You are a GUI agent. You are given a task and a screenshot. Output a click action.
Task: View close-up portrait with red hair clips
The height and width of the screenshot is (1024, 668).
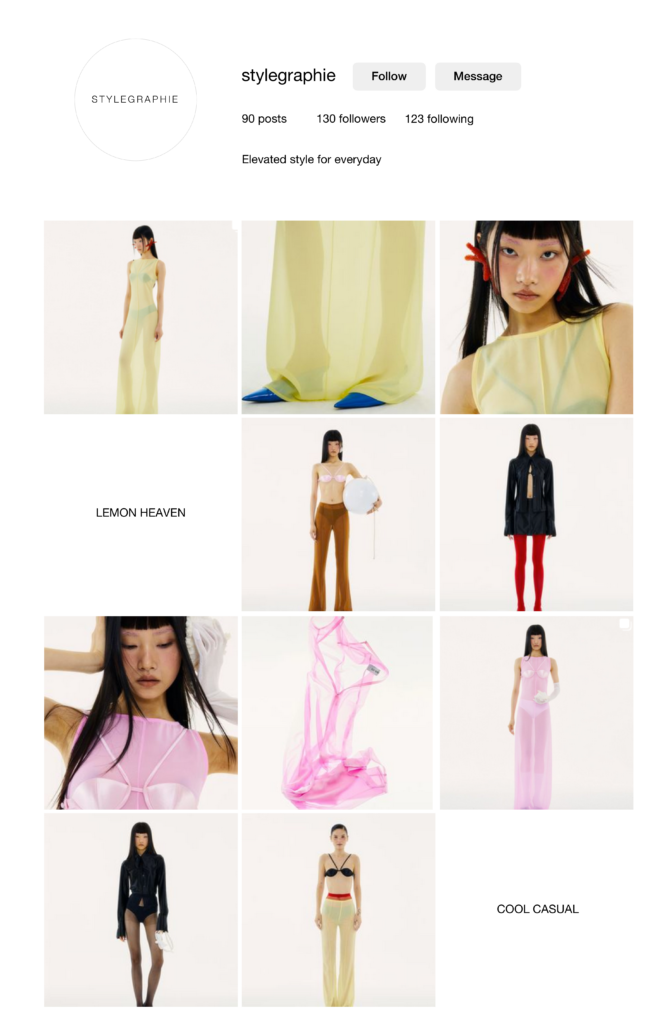(x=536, y=317)
